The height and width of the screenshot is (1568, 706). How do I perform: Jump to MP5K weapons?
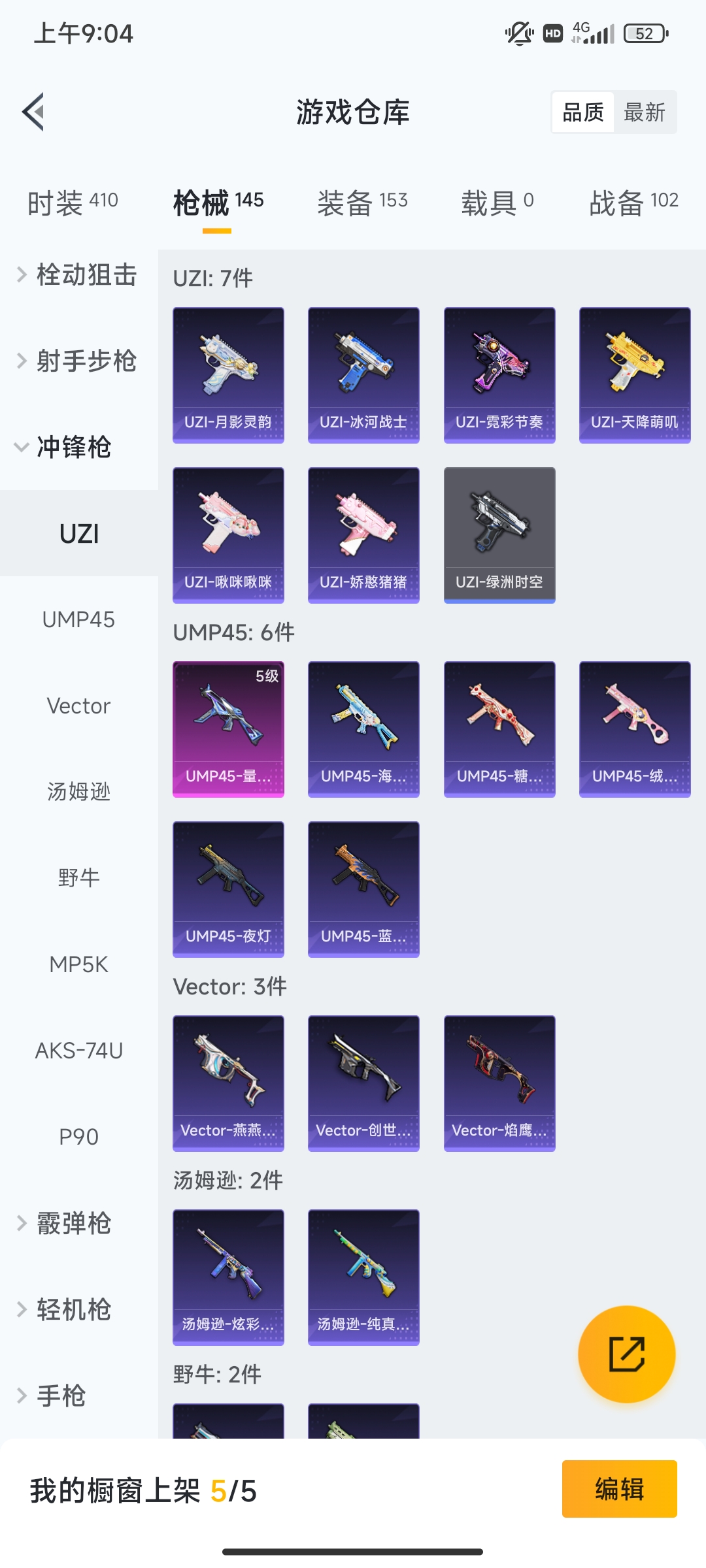[x=78, y=964]
